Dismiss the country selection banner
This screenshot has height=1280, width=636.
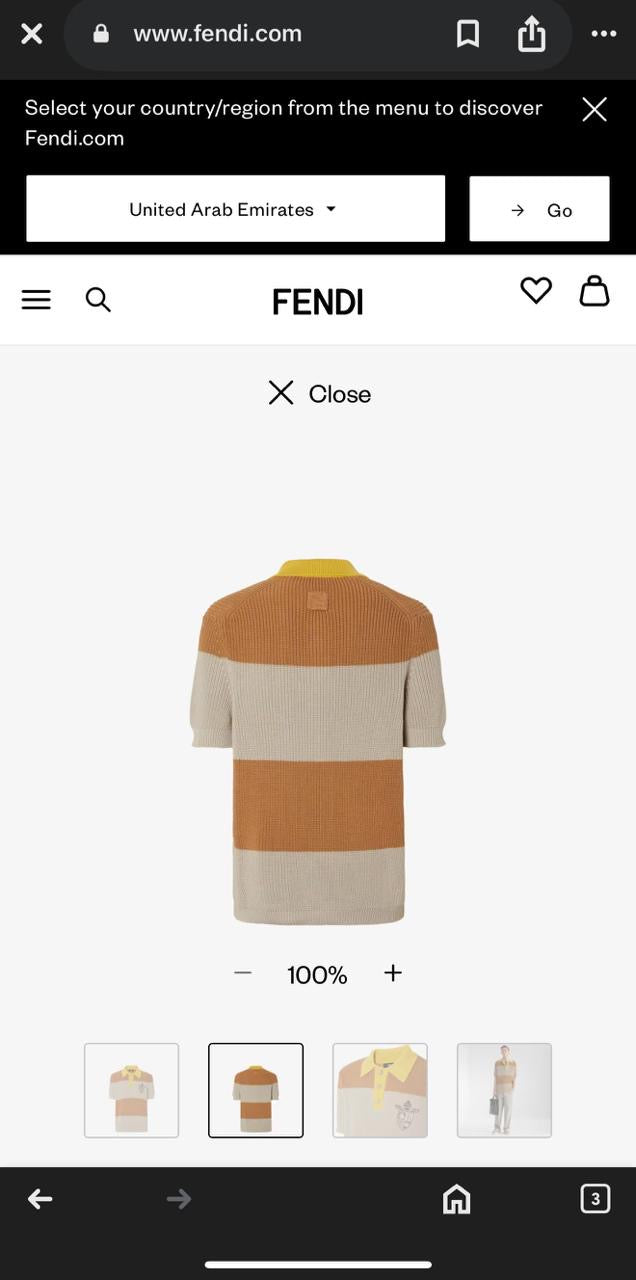click(594, 110)
